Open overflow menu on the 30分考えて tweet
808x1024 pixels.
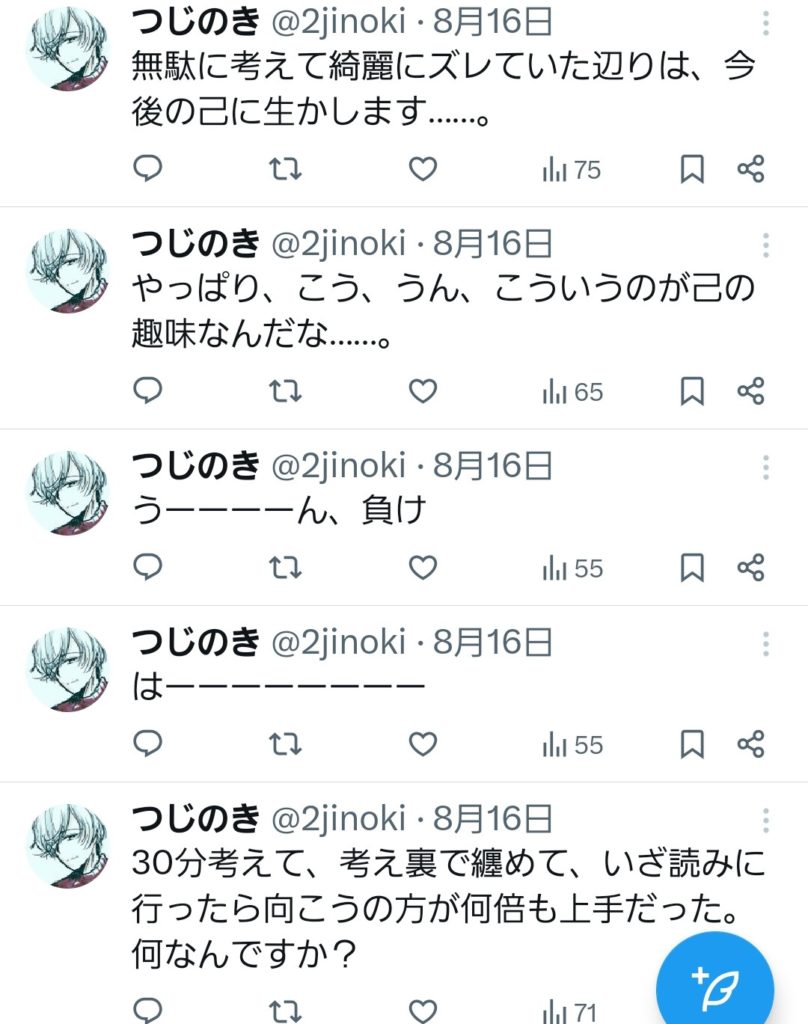[766, 820]
